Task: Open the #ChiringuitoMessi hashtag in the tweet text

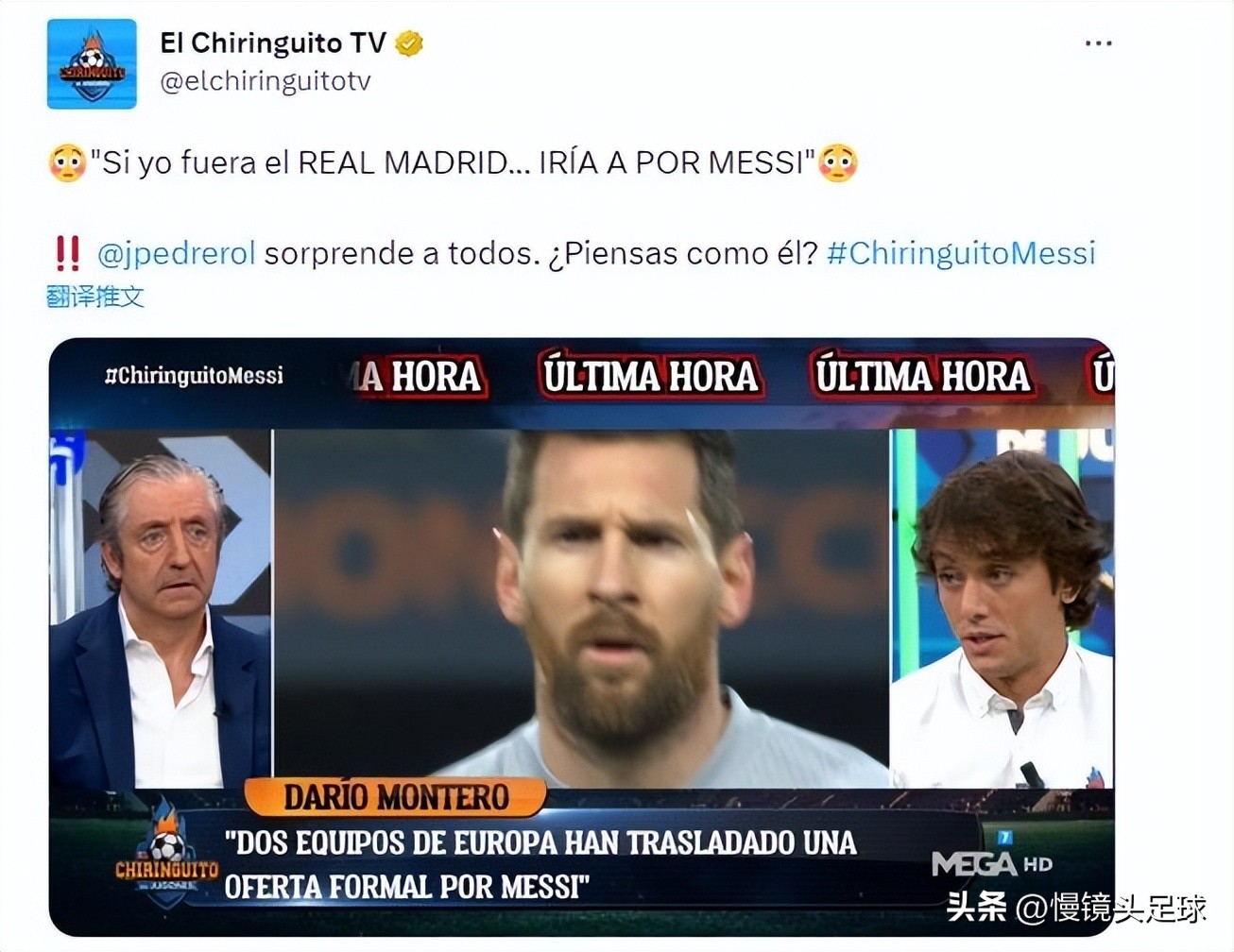Action: (x=960, y=253)
